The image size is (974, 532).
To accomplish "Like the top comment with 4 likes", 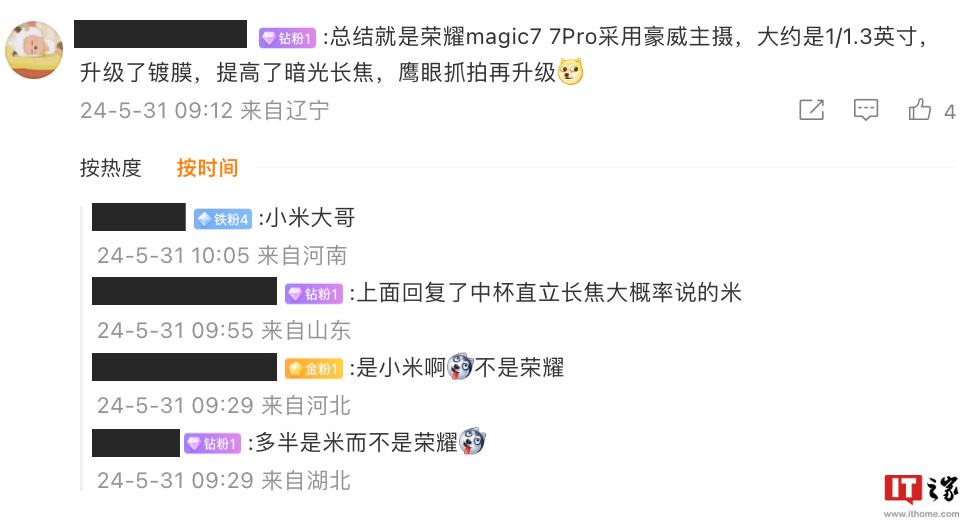I will click(920, 110).
